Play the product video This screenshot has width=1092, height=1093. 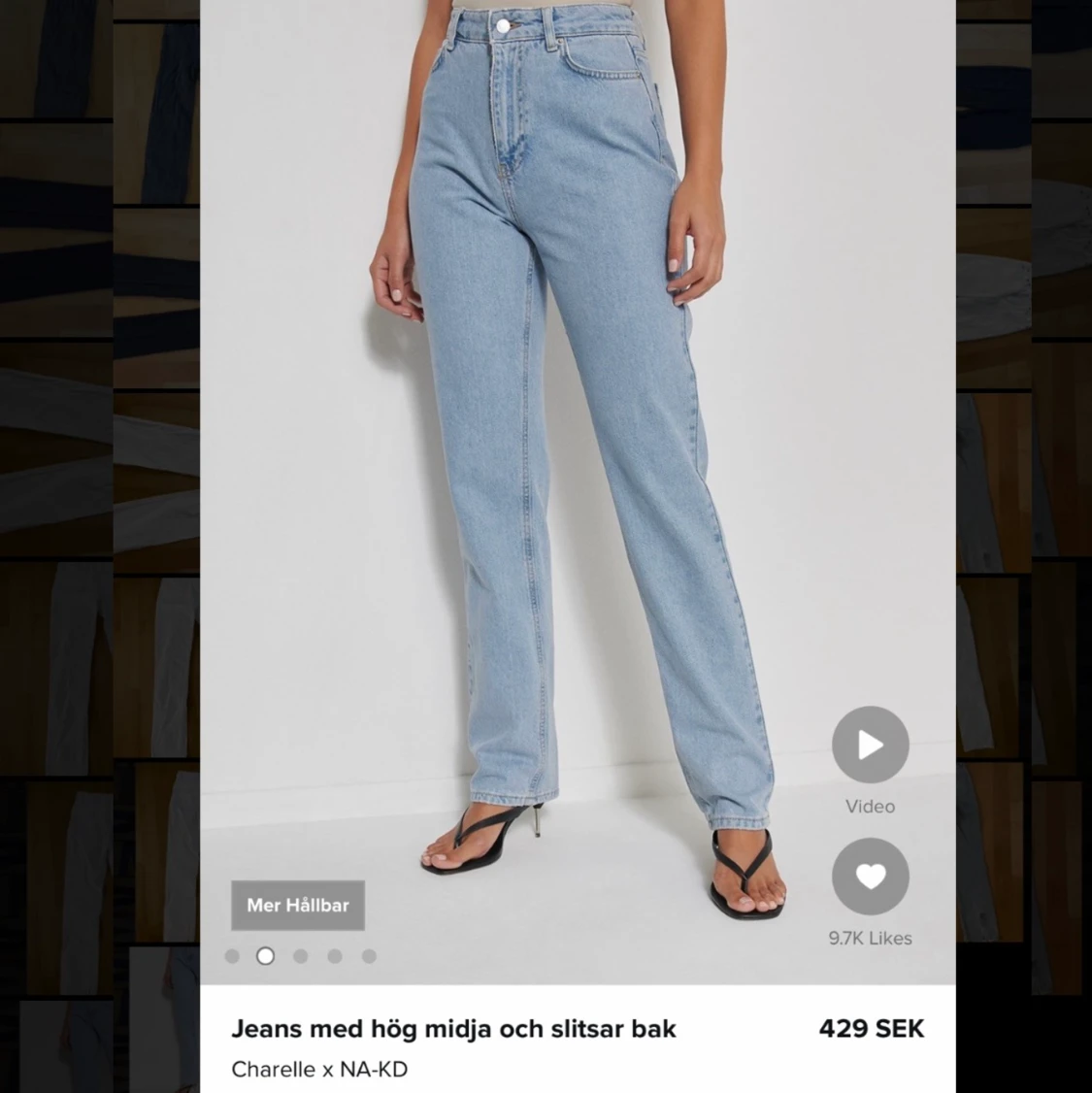click(870, 745)
